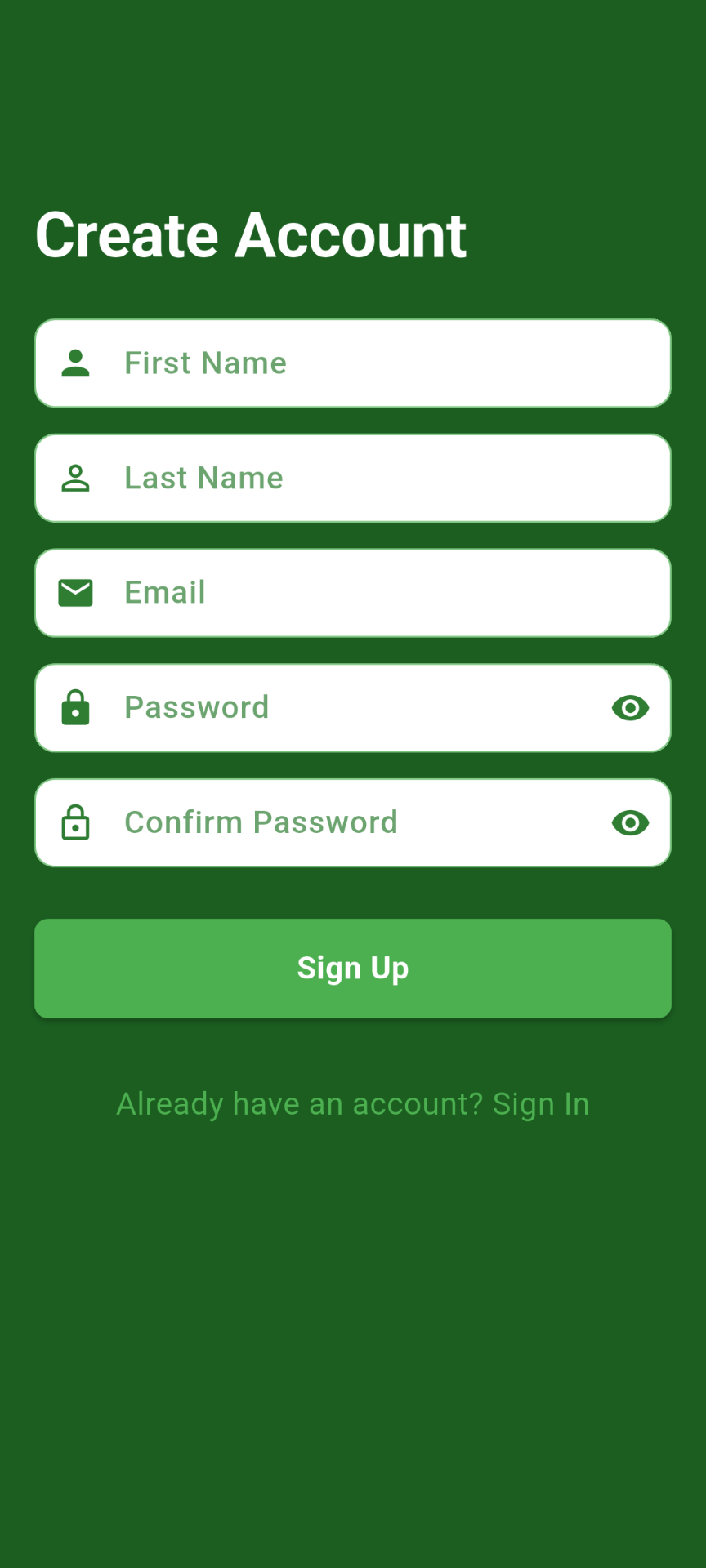Toggle visibility in Confirm Password field
The image size is (706, 1568).
630,822
